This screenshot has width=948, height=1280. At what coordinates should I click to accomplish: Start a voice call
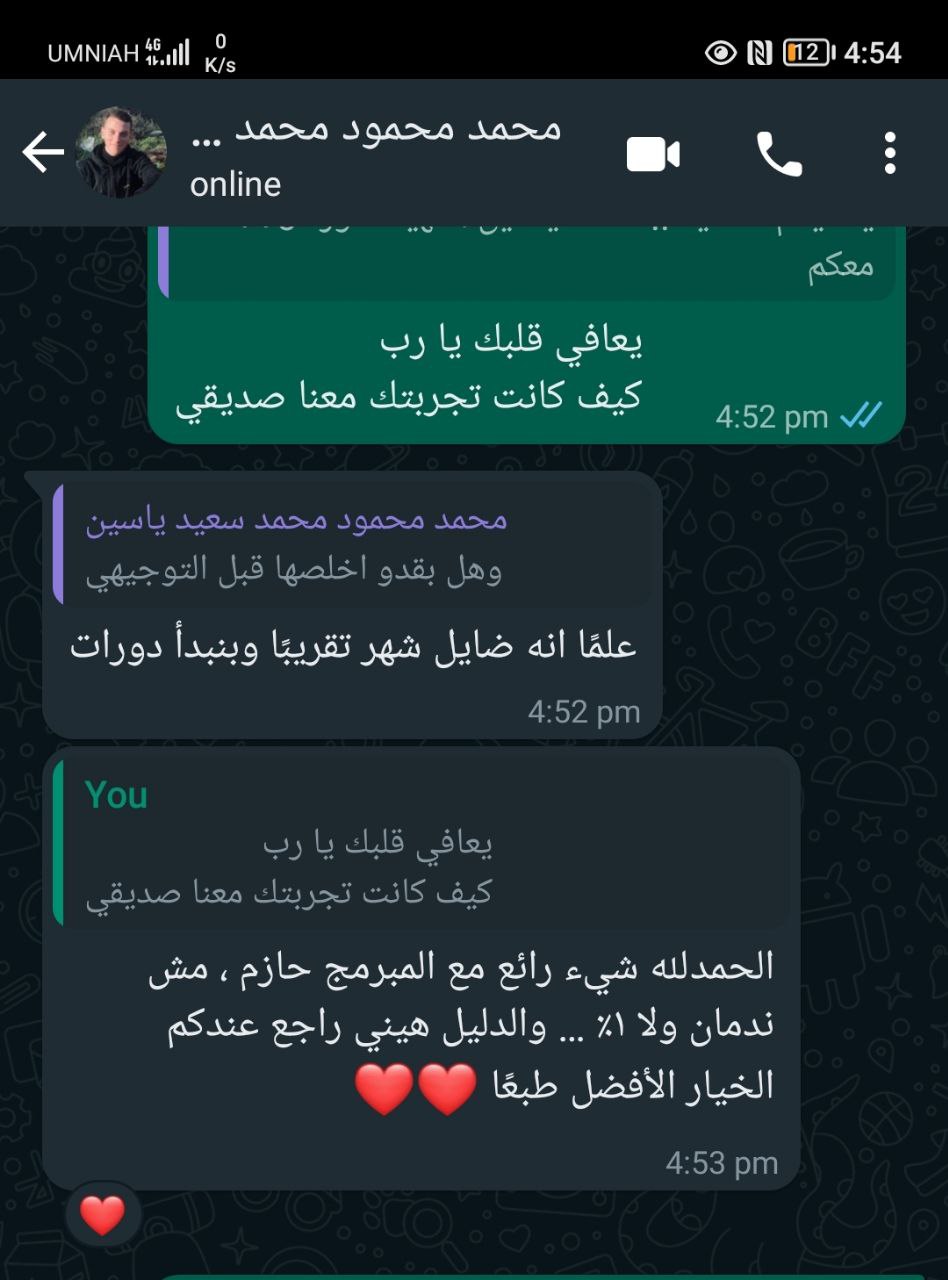click(779, 155)
